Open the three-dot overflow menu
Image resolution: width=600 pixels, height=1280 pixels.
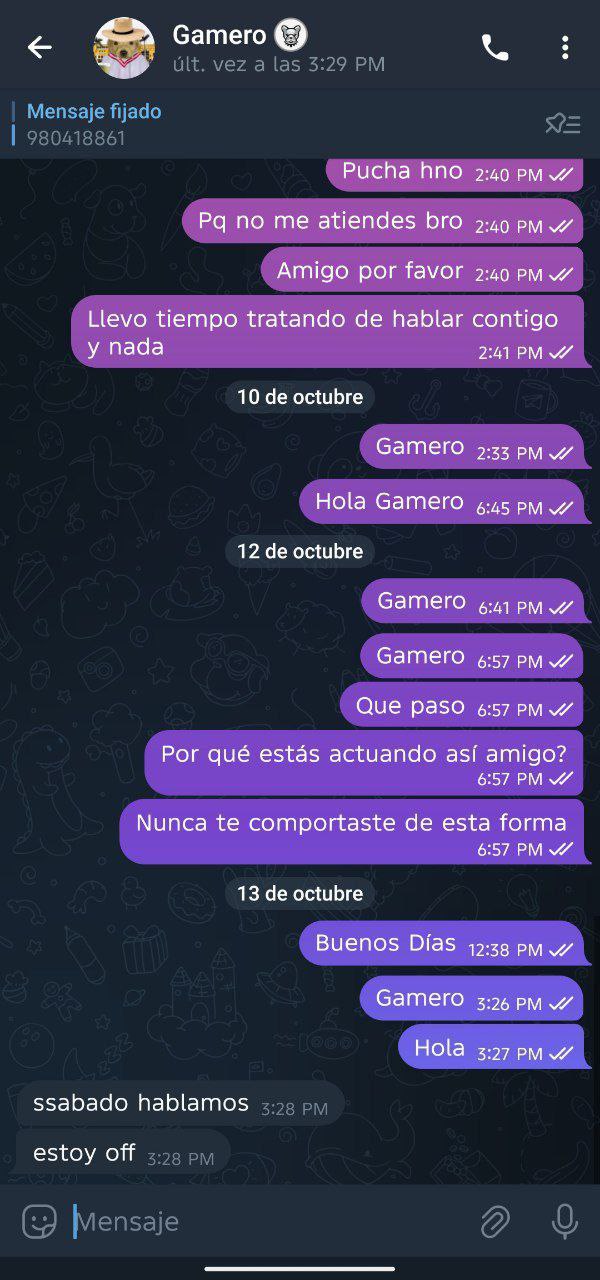[565, 47]
